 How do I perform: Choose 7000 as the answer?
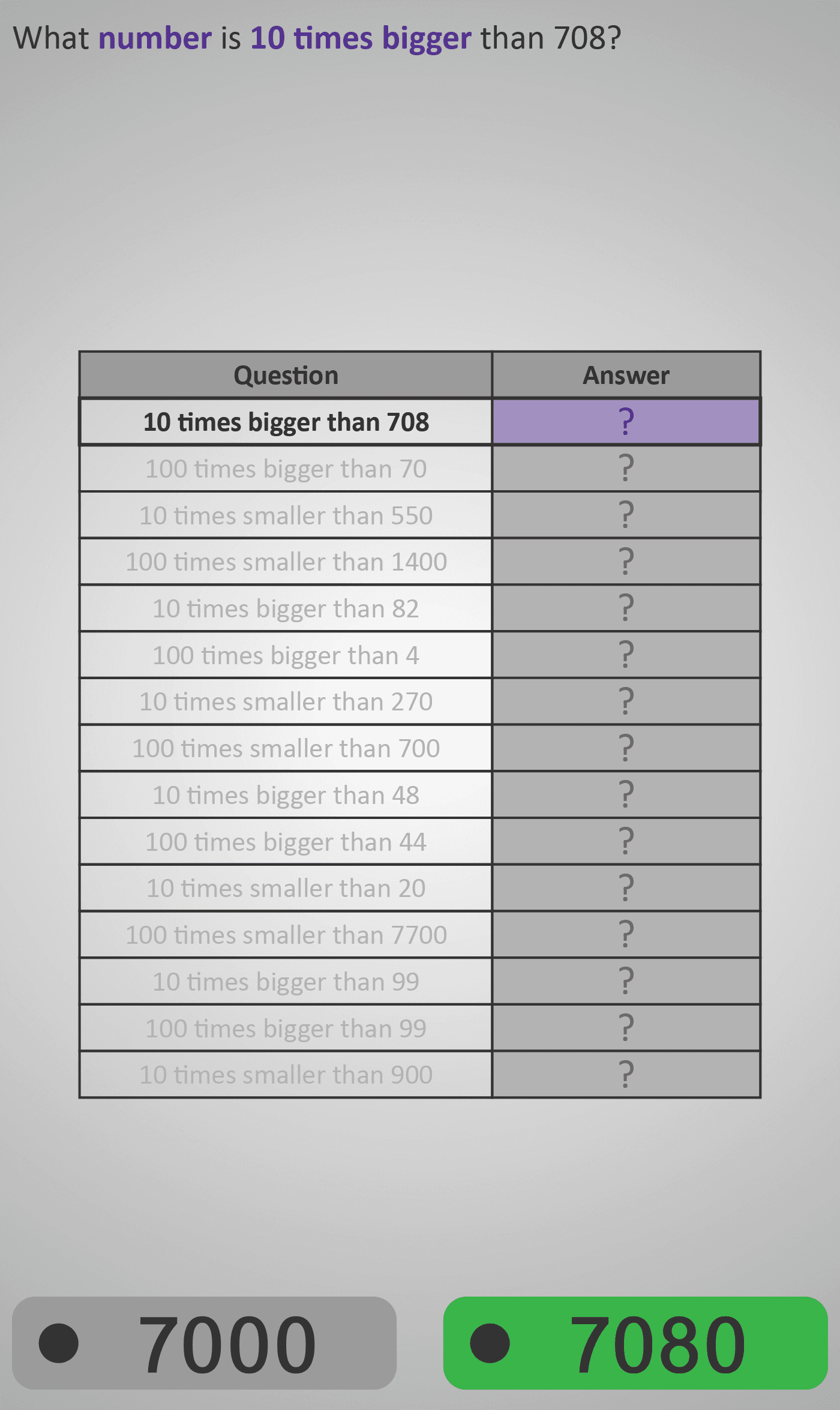[x=204, y=1343]
